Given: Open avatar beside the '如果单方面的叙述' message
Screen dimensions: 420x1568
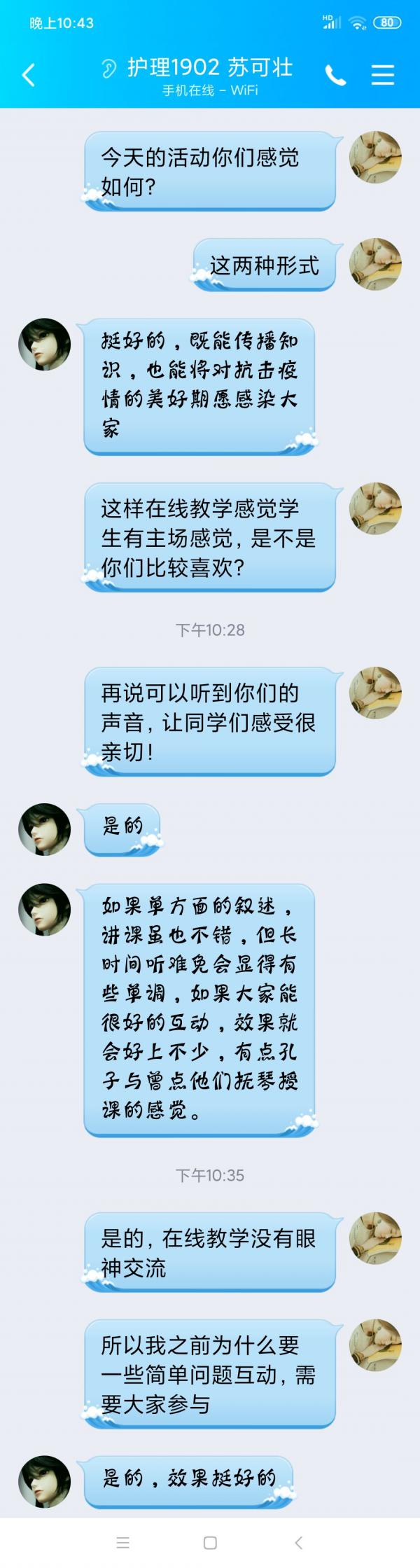Looking at the screenshot, I should (44, 909).
